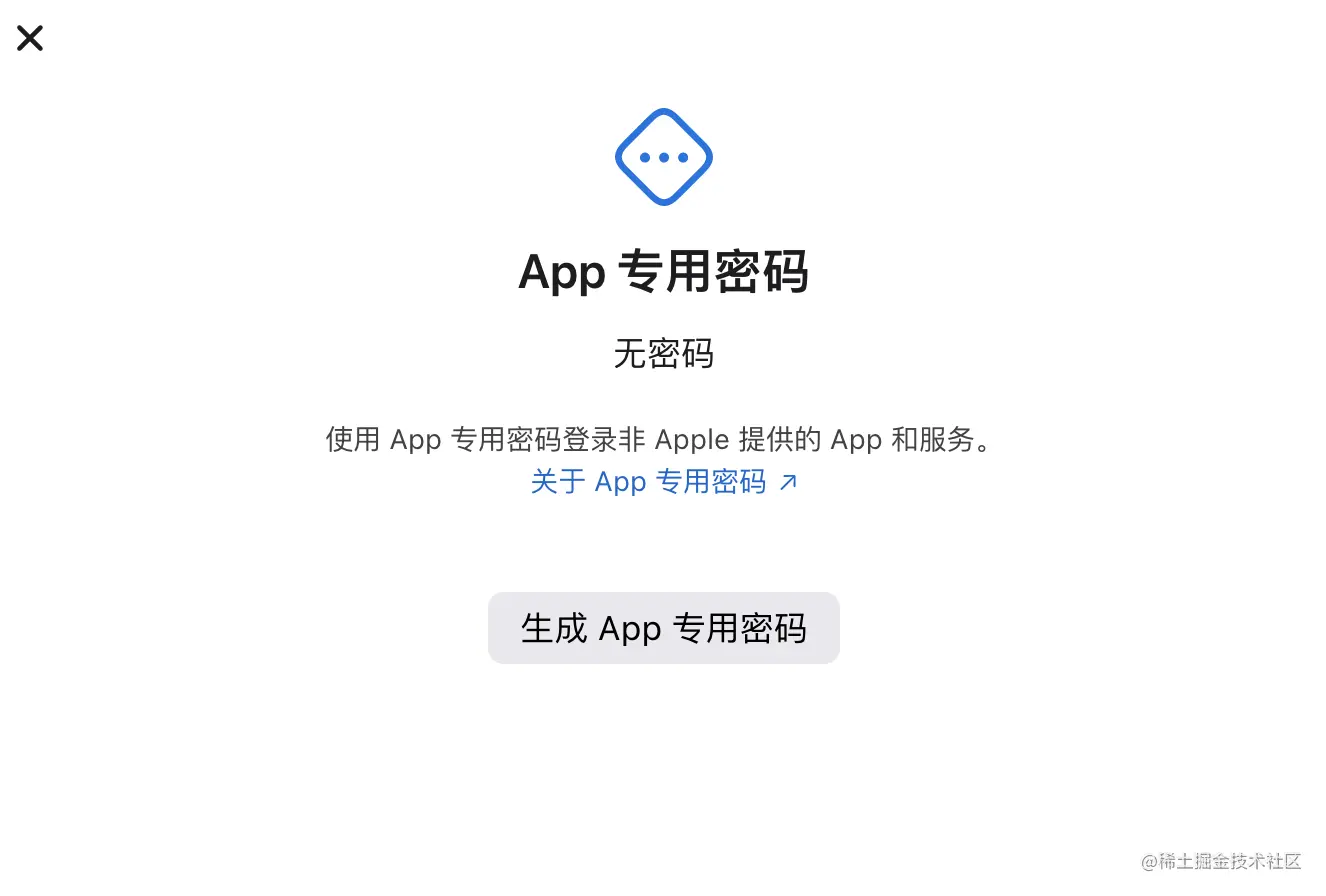Open the 关于 App 专用密码 link

click(663, 482)
